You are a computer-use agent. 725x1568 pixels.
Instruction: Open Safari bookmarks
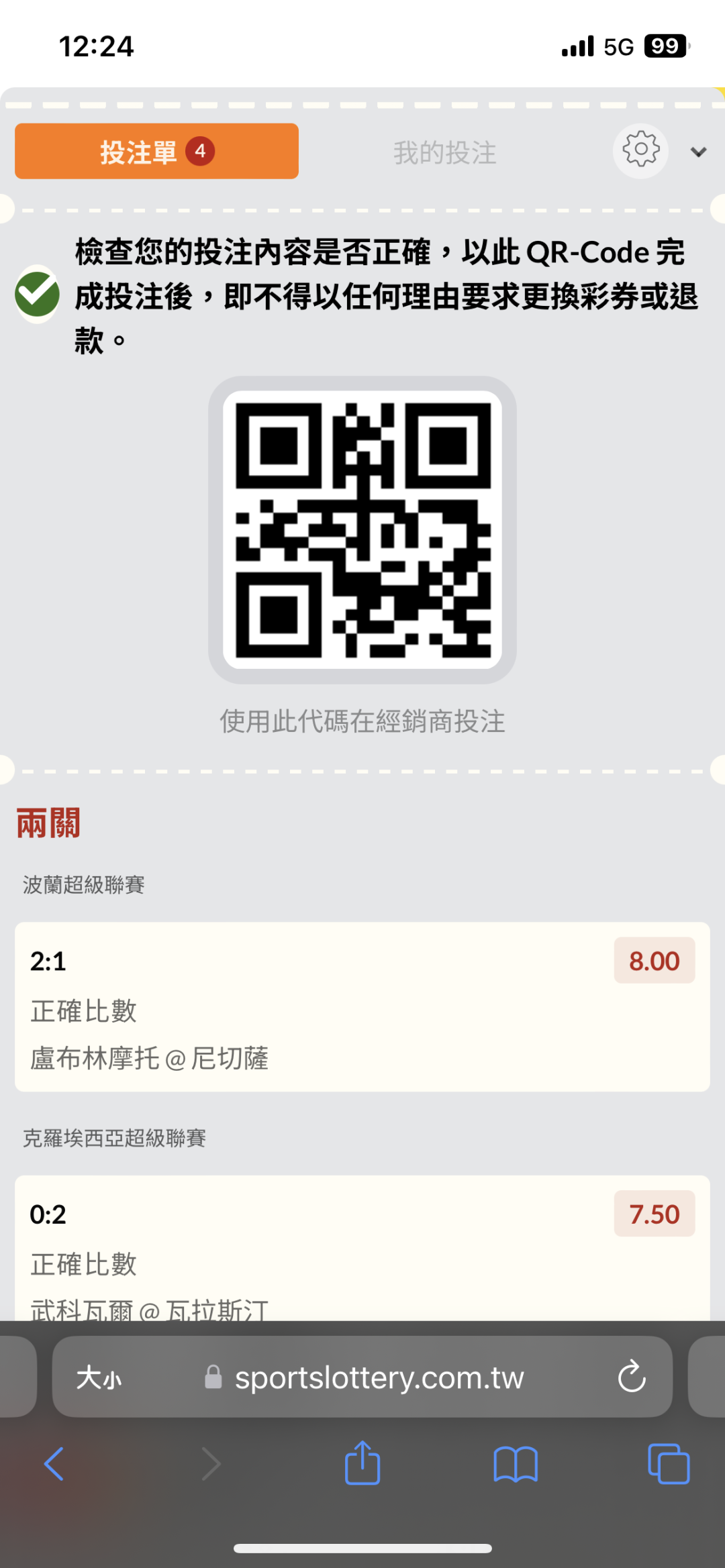(x=515, y=1464)
